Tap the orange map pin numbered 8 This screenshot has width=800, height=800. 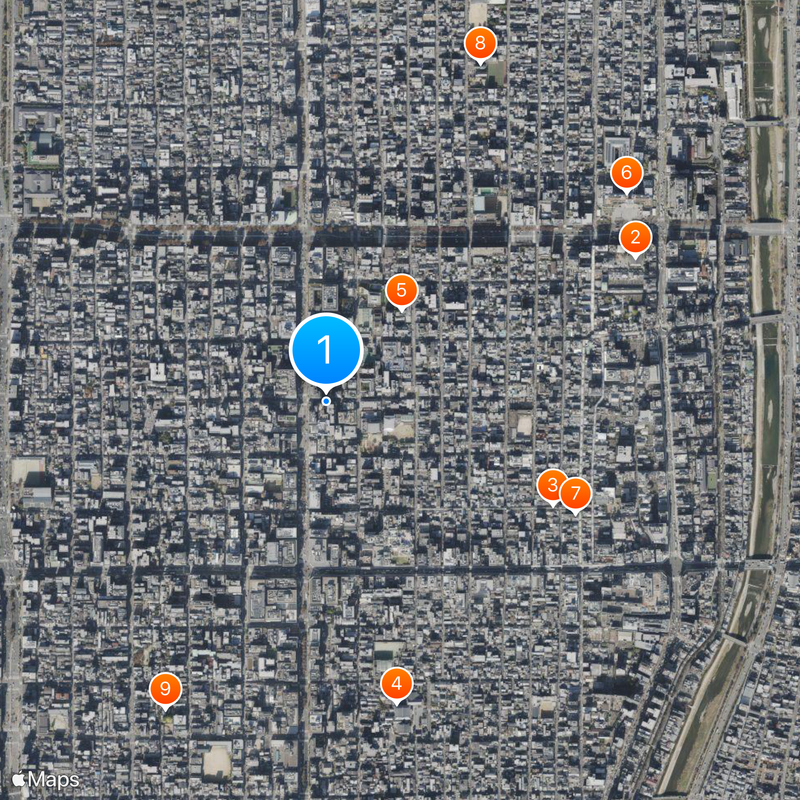[x=480, y=43]
